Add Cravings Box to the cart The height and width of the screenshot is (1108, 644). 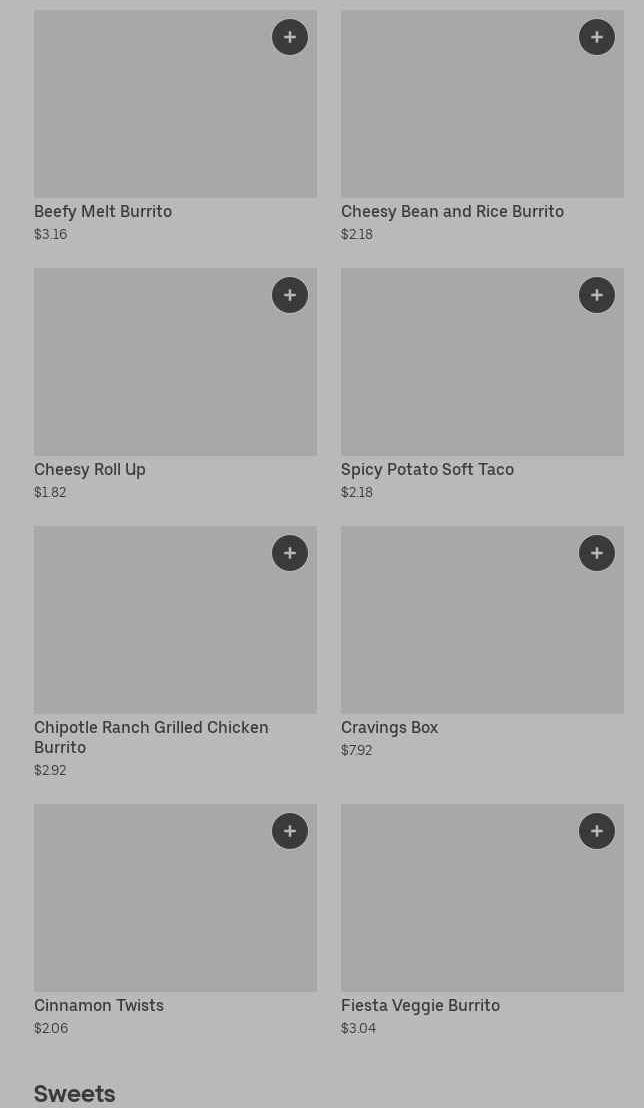pos(597,553)
